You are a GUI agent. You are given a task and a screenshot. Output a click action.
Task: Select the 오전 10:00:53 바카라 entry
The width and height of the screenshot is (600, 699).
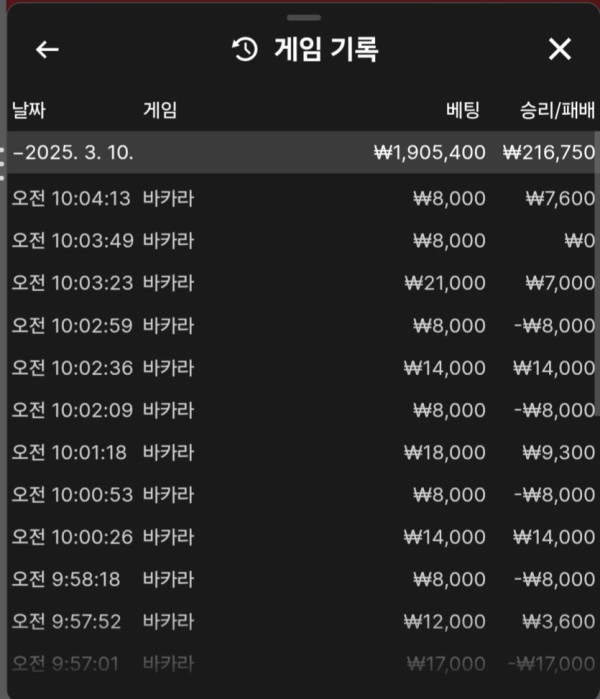coord(300,495)
